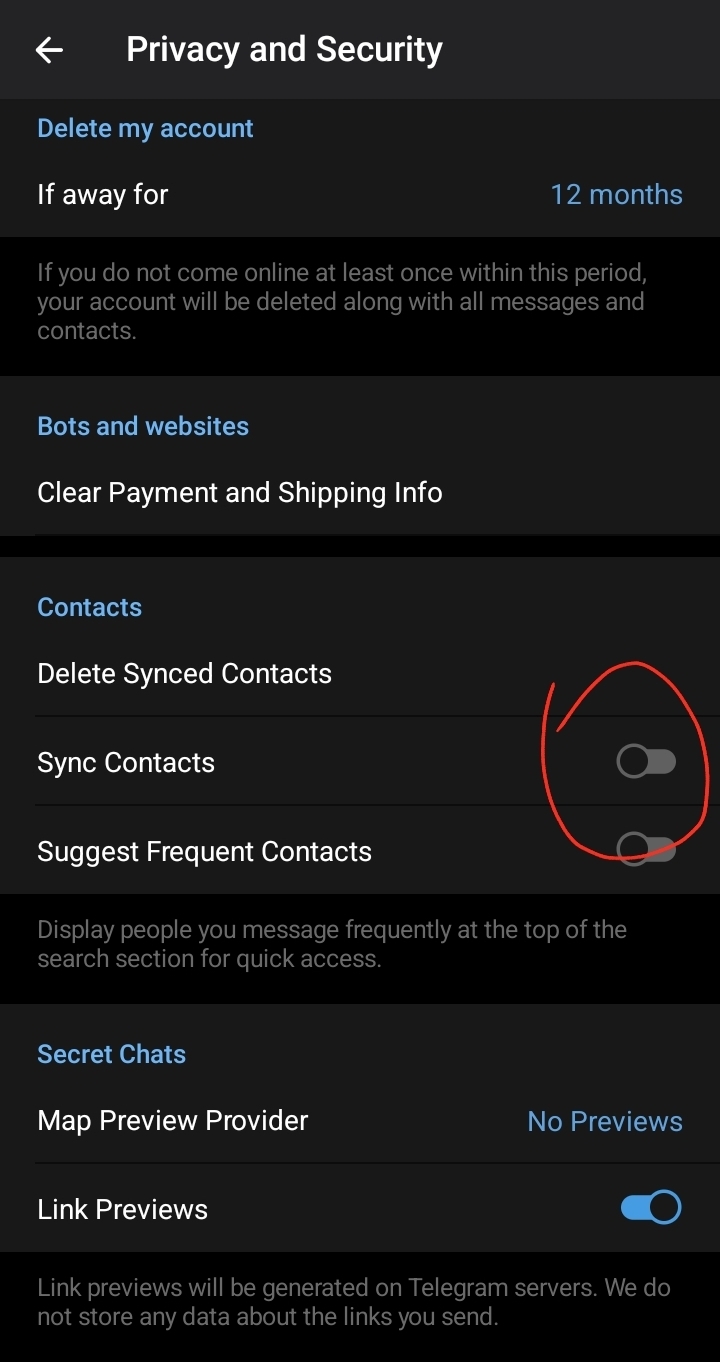Enable the Sync Contacts switch
This screenshot has width=720, height=1362.
[646, 762]
